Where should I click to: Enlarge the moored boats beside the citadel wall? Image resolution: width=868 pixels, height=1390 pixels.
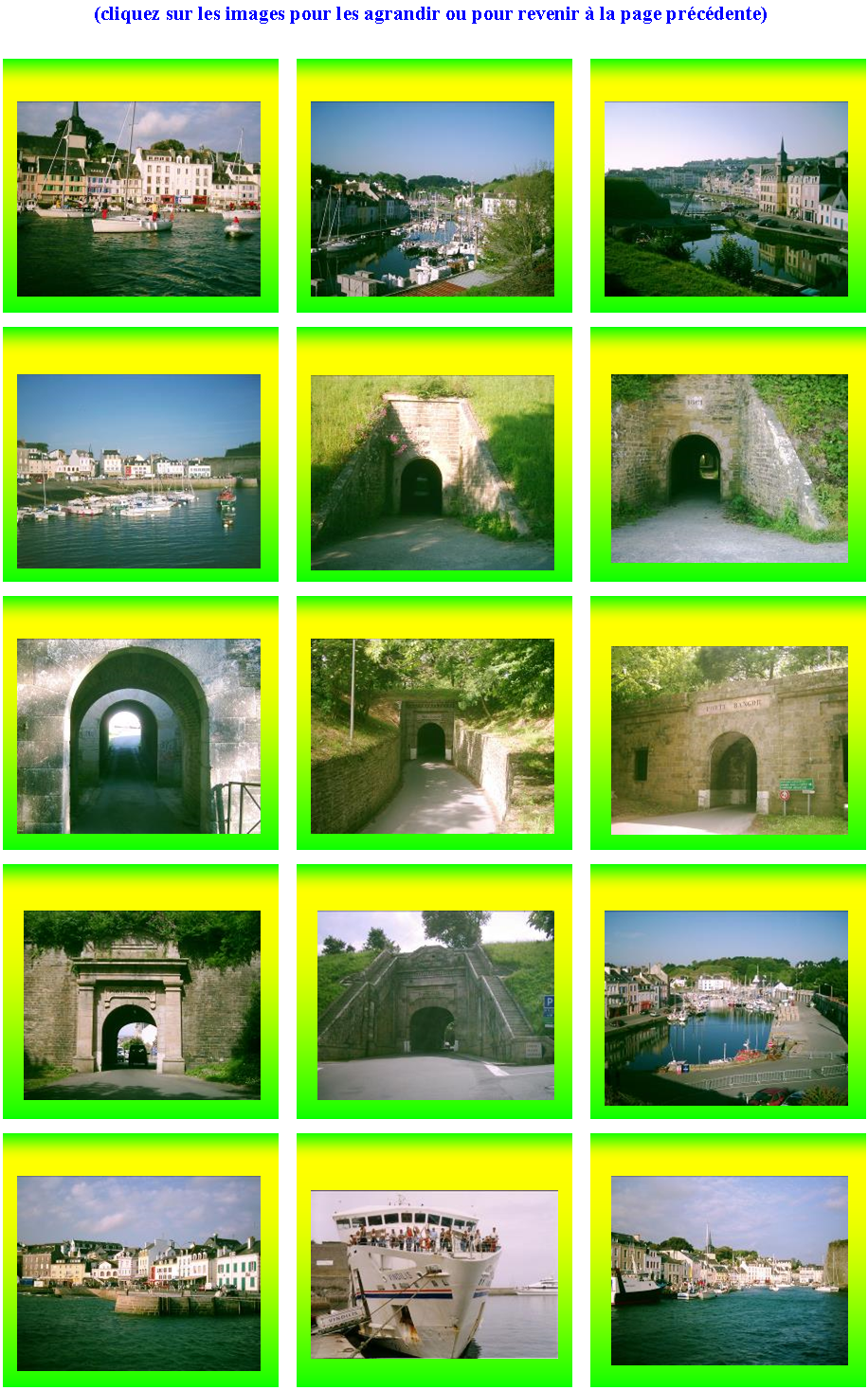click(138, 471)
